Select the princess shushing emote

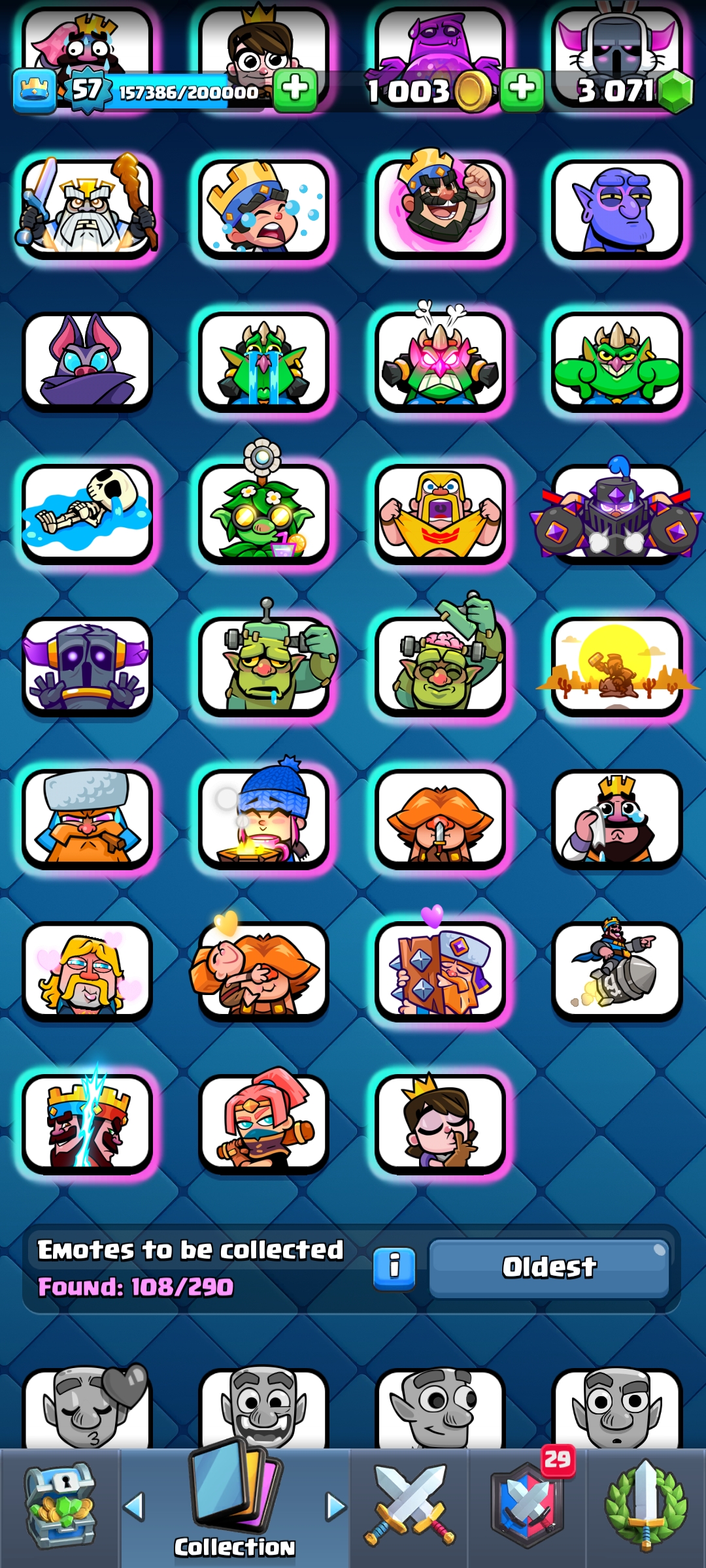(440, 1124)
